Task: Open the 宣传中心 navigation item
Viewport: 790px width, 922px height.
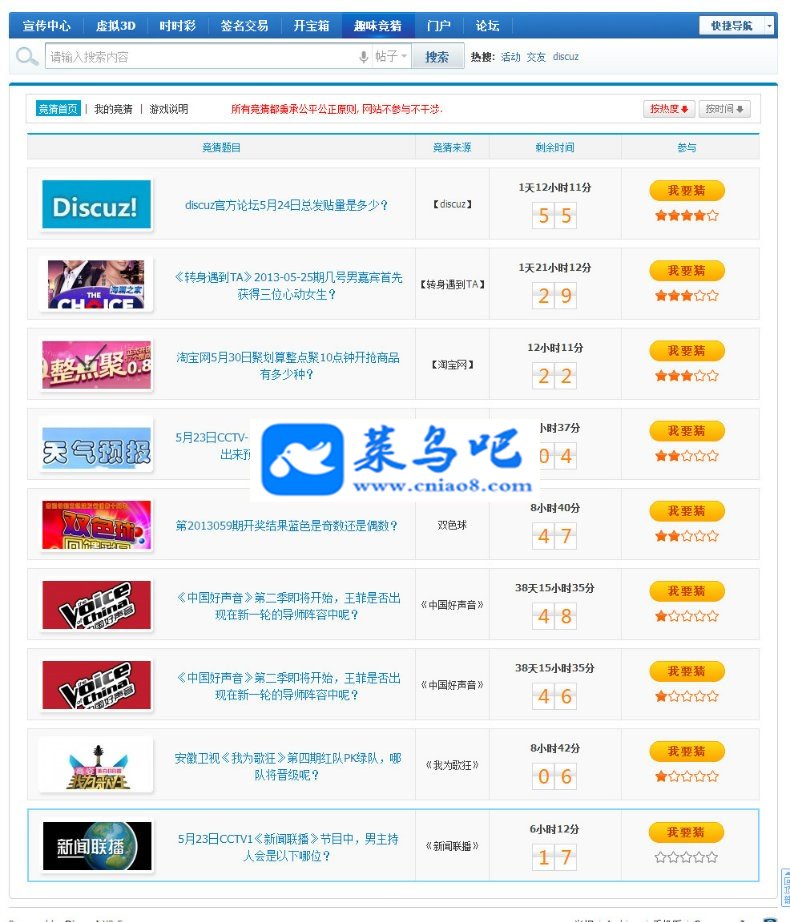Action: [x=46, y=26]
